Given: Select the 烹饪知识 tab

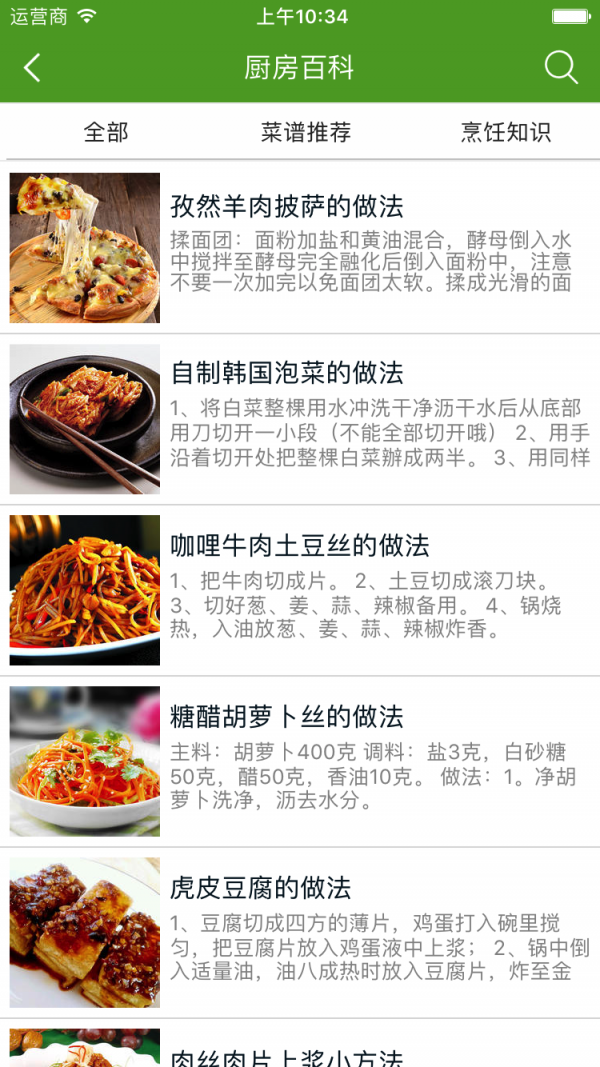Looking at the screenshot, I should (x=506, y=132).
